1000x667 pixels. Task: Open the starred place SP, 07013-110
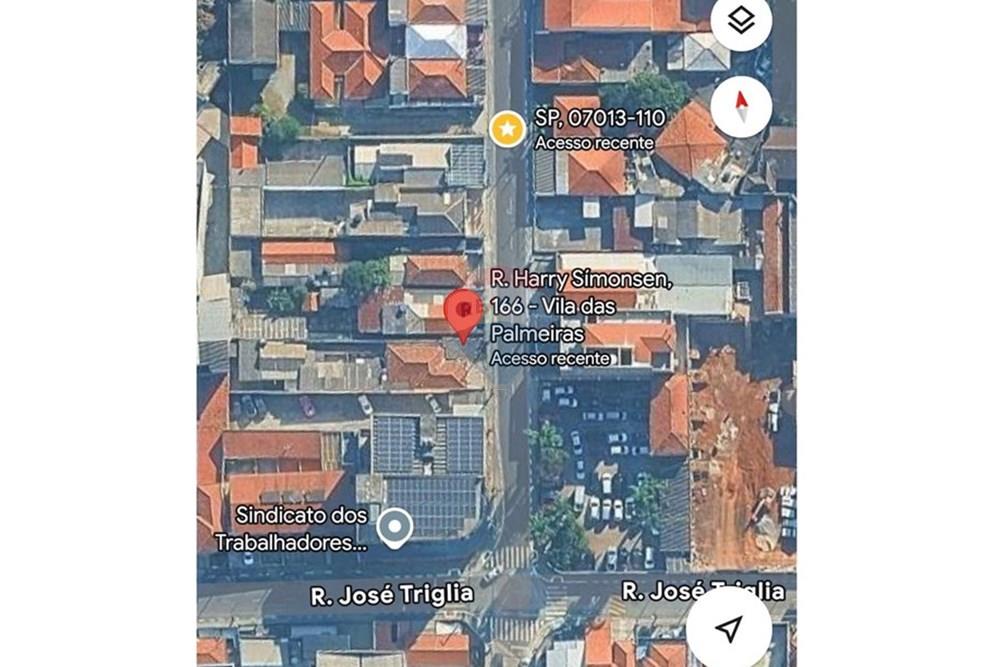[508, 128]
